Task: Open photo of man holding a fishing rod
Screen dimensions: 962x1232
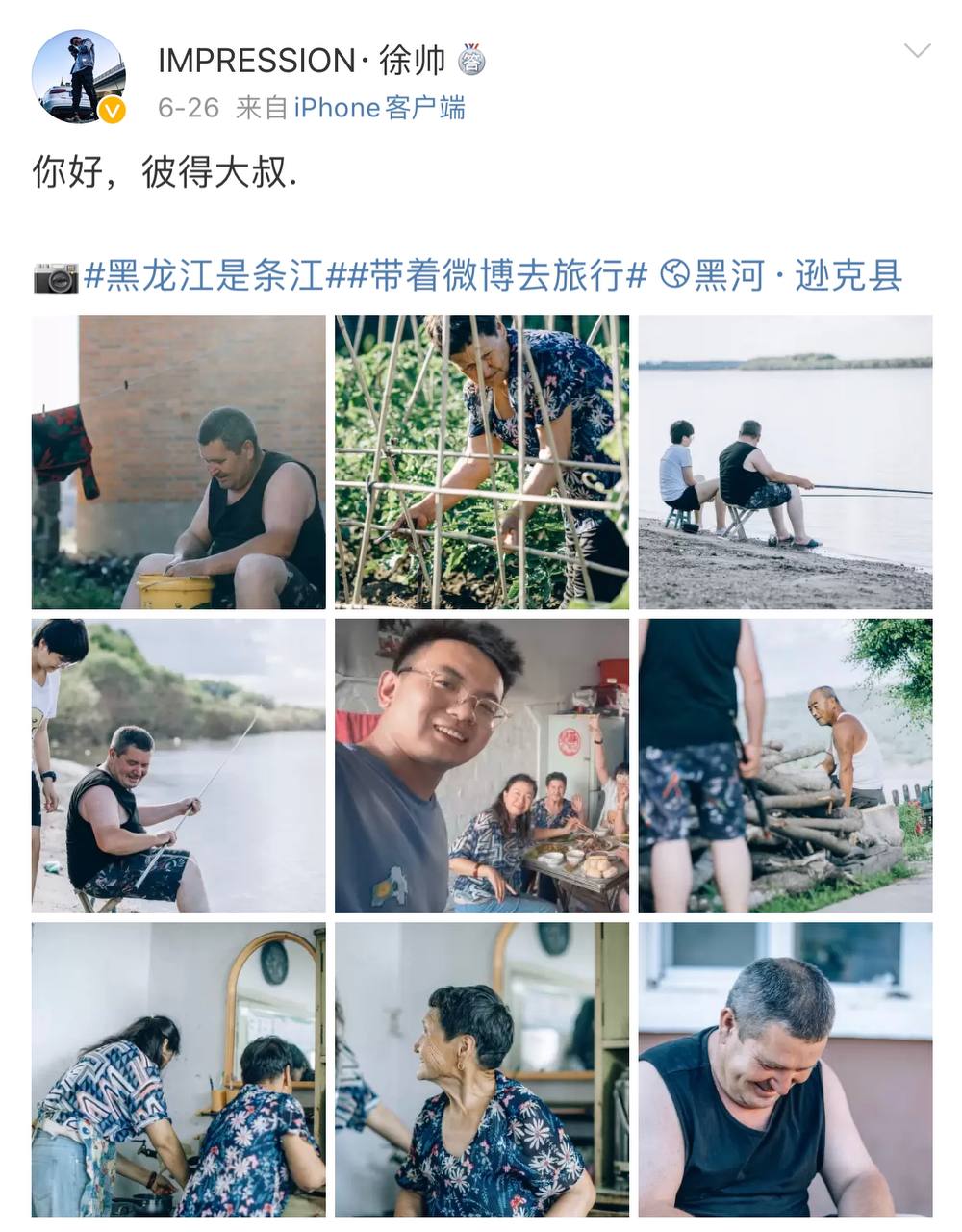Action: click(x=179, y=765)
